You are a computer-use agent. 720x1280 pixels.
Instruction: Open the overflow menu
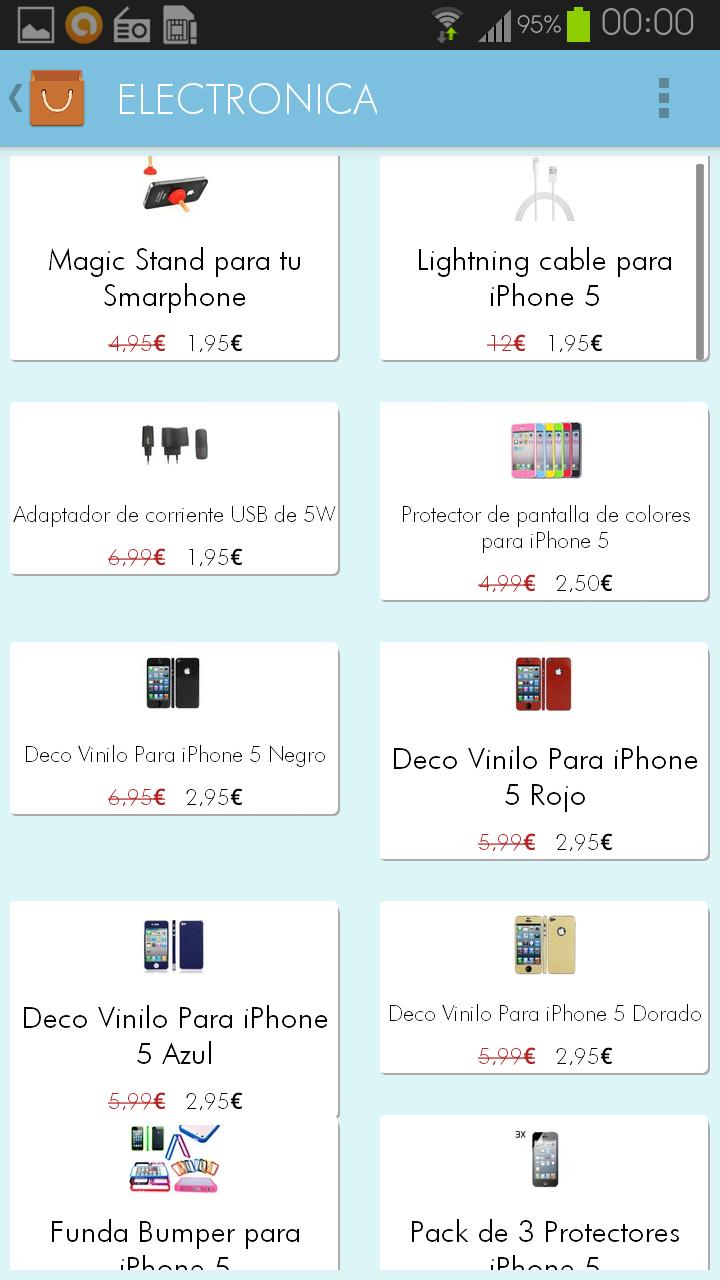(x=663, y=98)
